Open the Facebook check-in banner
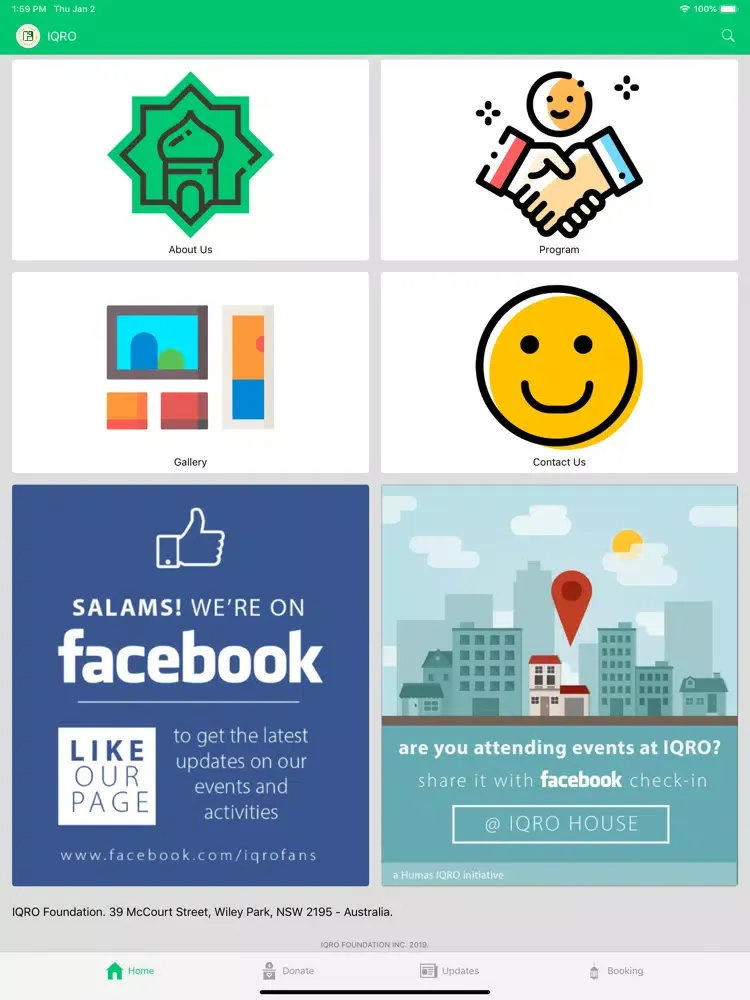750x1000 pixels. click(x=559, y=685)
